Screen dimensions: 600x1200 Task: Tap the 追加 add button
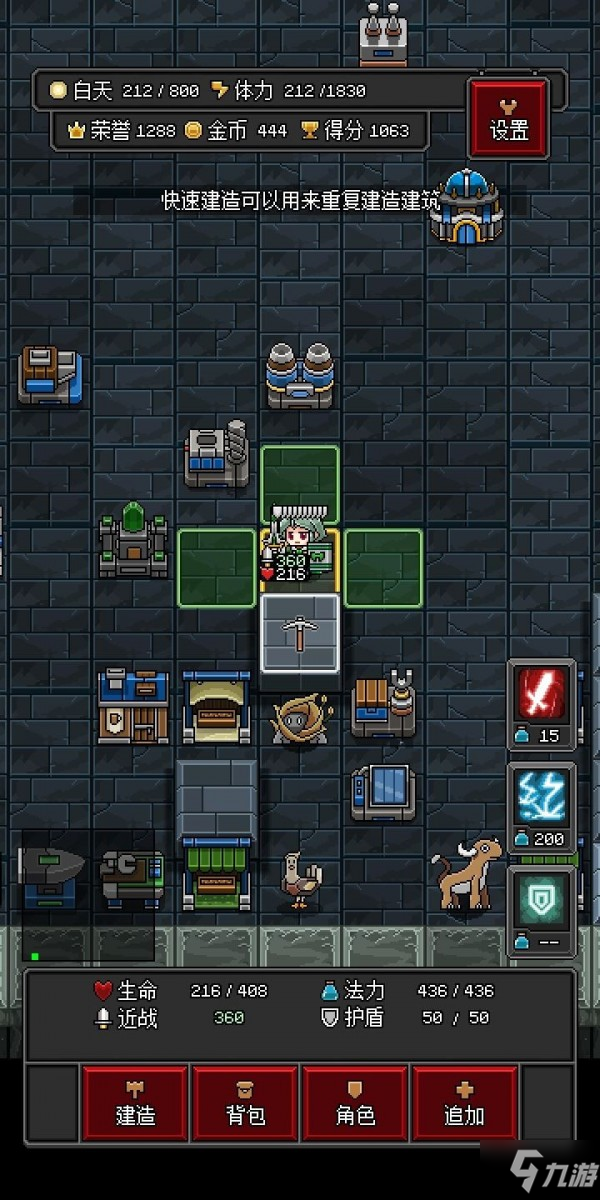click(x=464, y=1102)
